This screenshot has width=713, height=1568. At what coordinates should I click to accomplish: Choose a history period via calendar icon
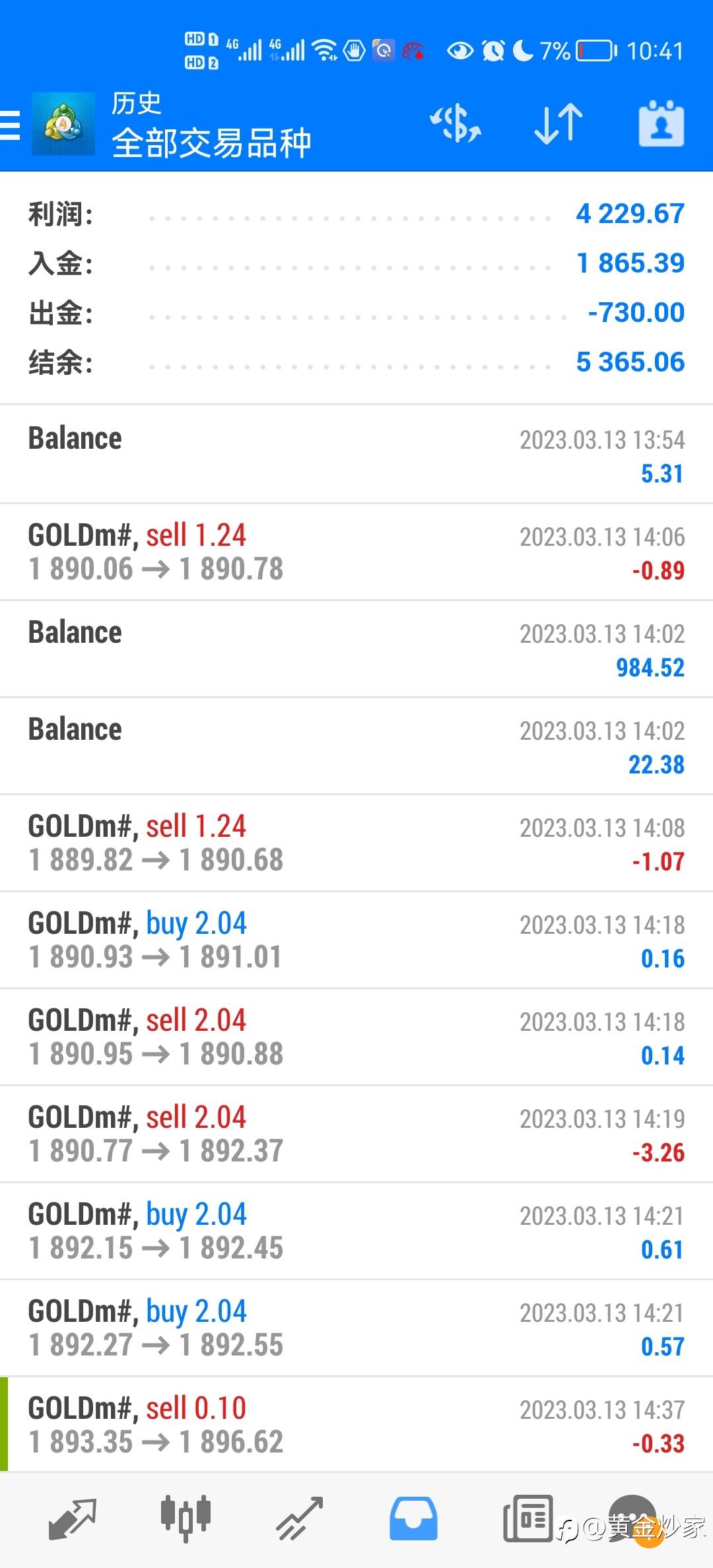point(661,123)
